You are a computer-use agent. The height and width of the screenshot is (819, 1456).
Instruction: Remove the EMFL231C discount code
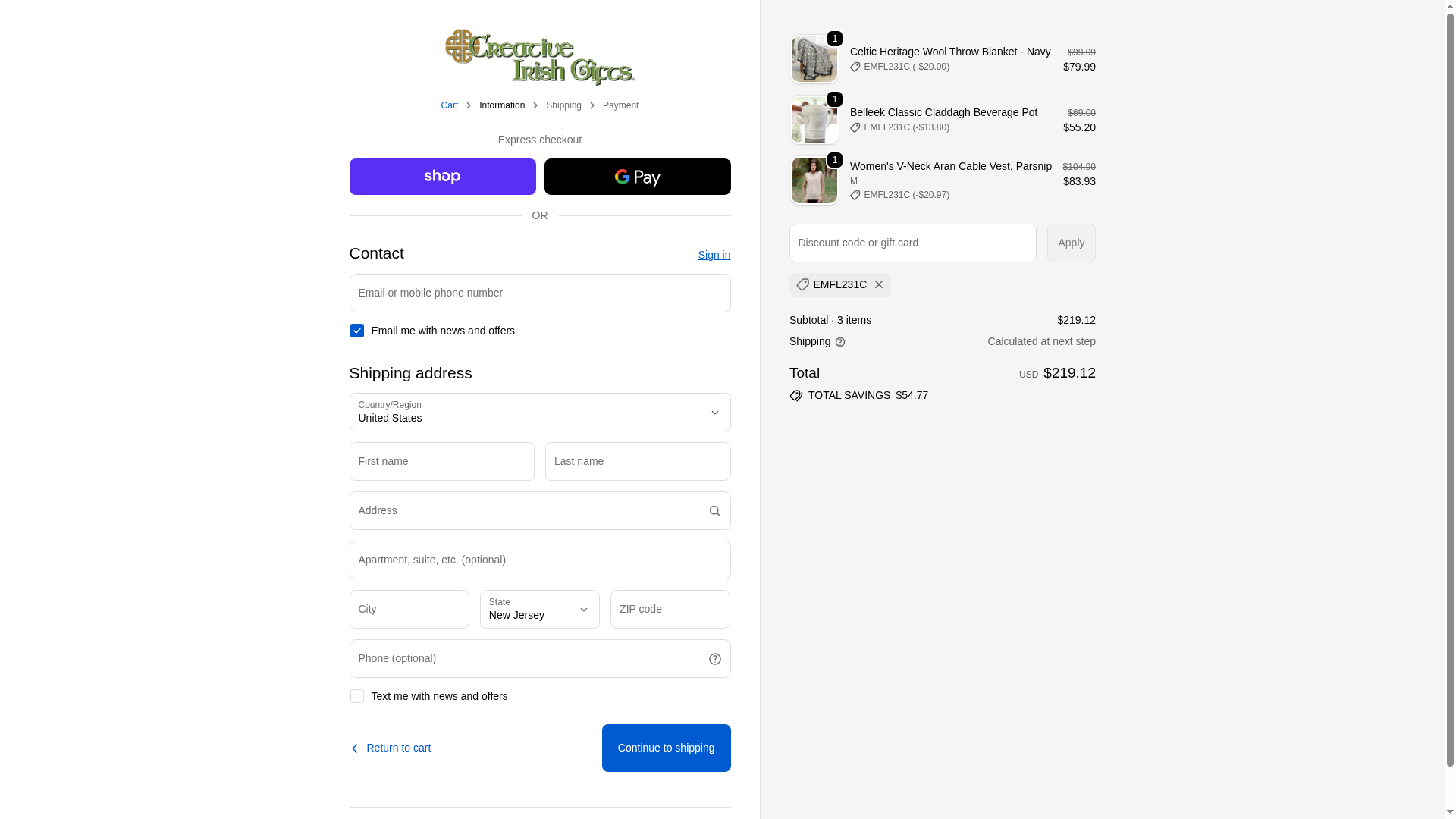(x=878, y=285)
